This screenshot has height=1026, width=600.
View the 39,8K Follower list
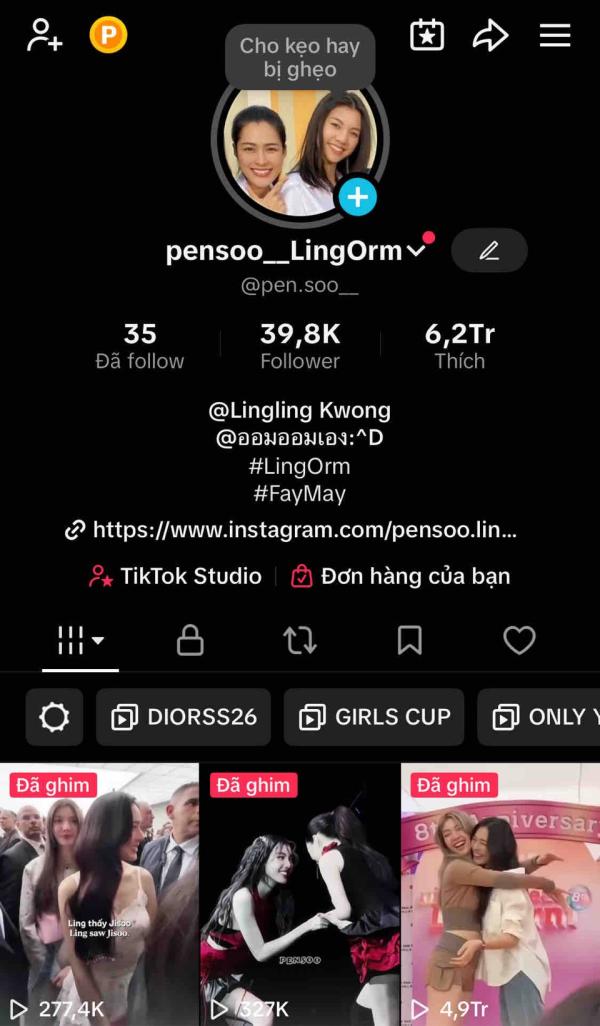point(300,346)
